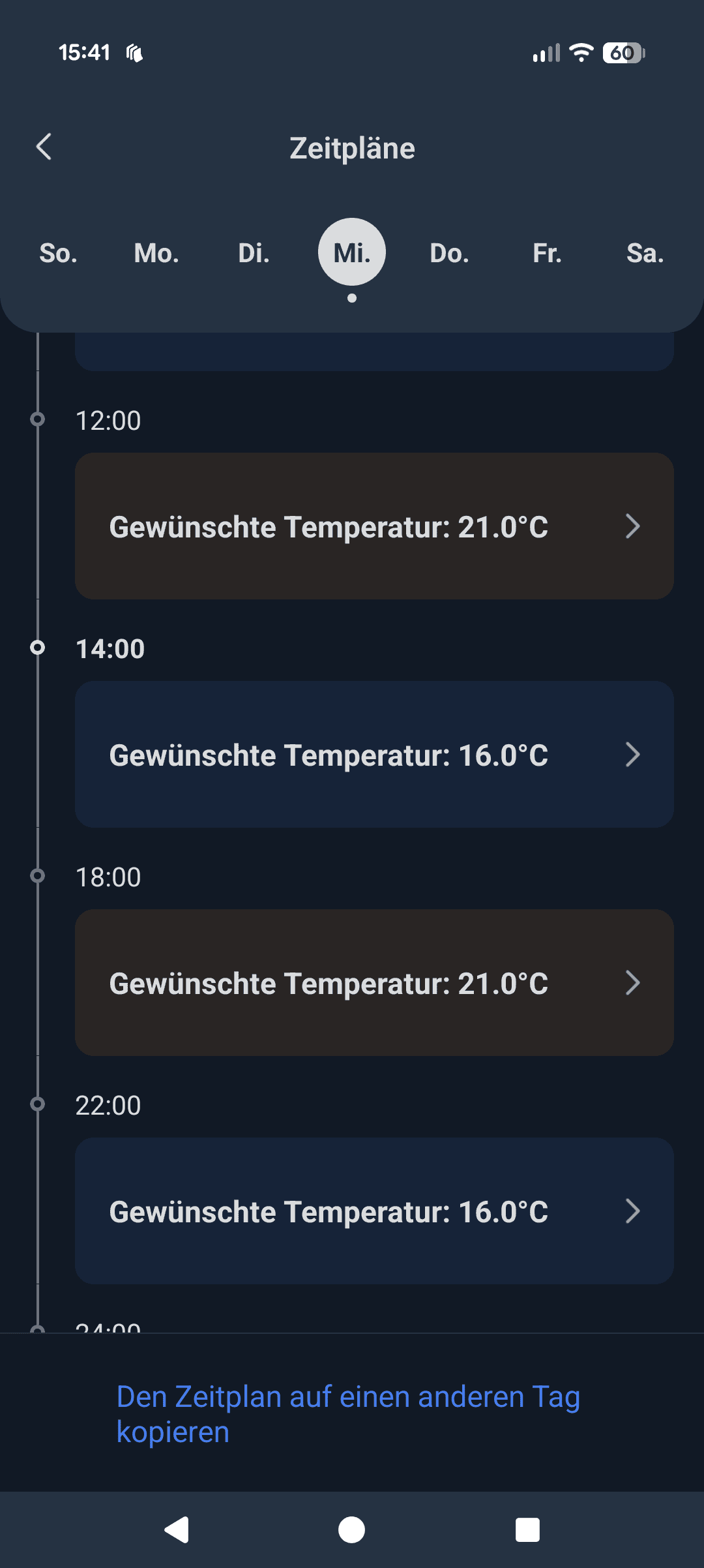
Task: Show the schedule for Fr.
Action: tap(547, 253)
